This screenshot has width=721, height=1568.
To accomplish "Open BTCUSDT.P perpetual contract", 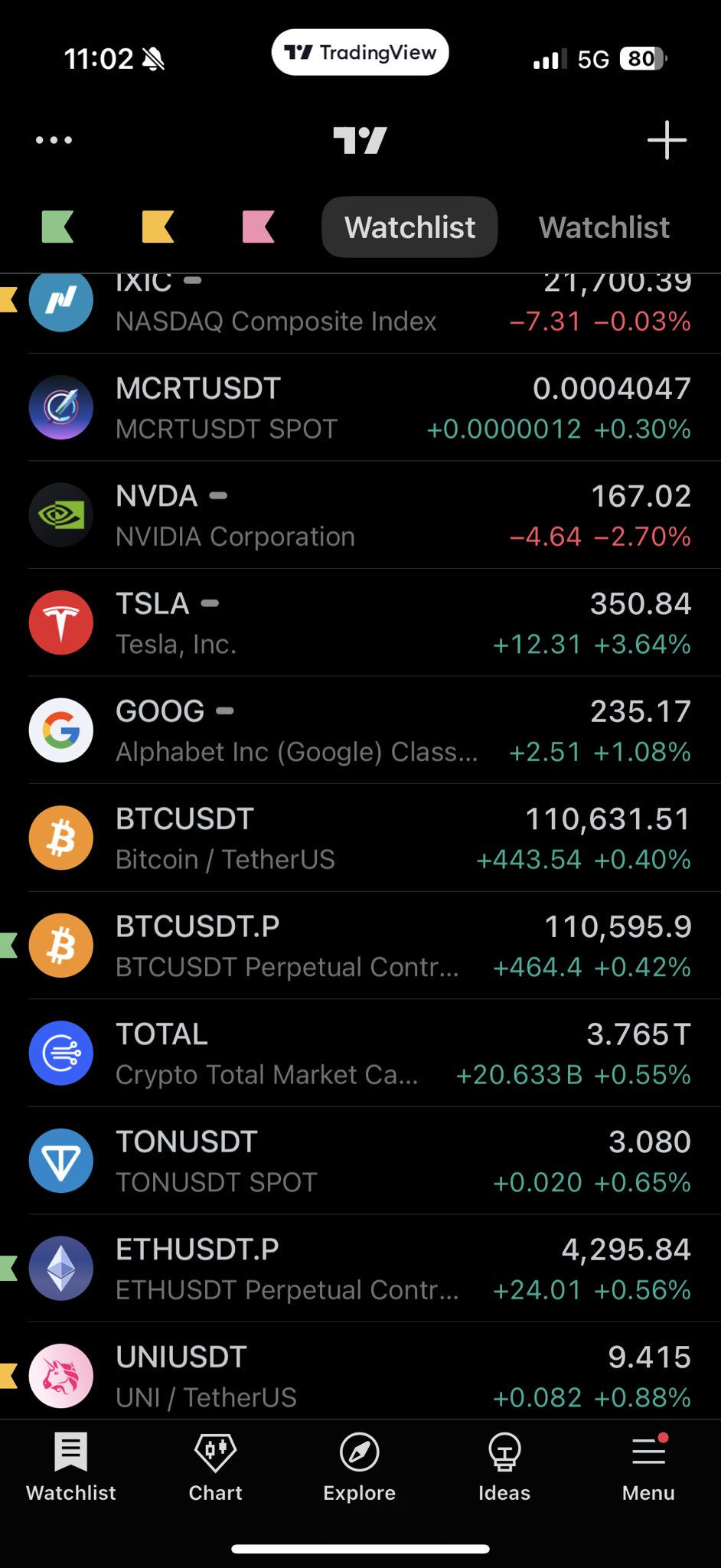I will pyautogui.click(x=360, y=946).
